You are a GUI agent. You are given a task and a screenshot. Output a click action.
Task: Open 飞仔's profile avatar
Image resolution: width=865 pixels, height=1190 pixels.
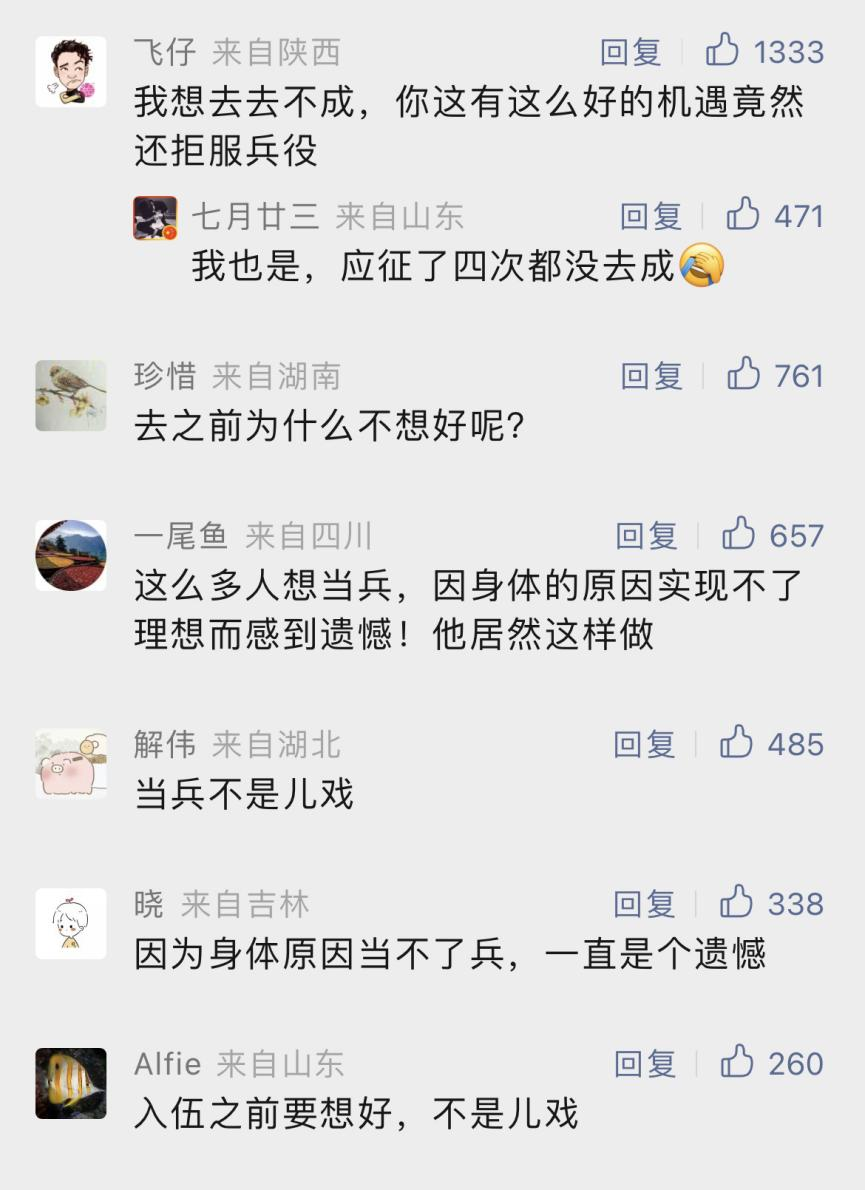pos(71,72)
